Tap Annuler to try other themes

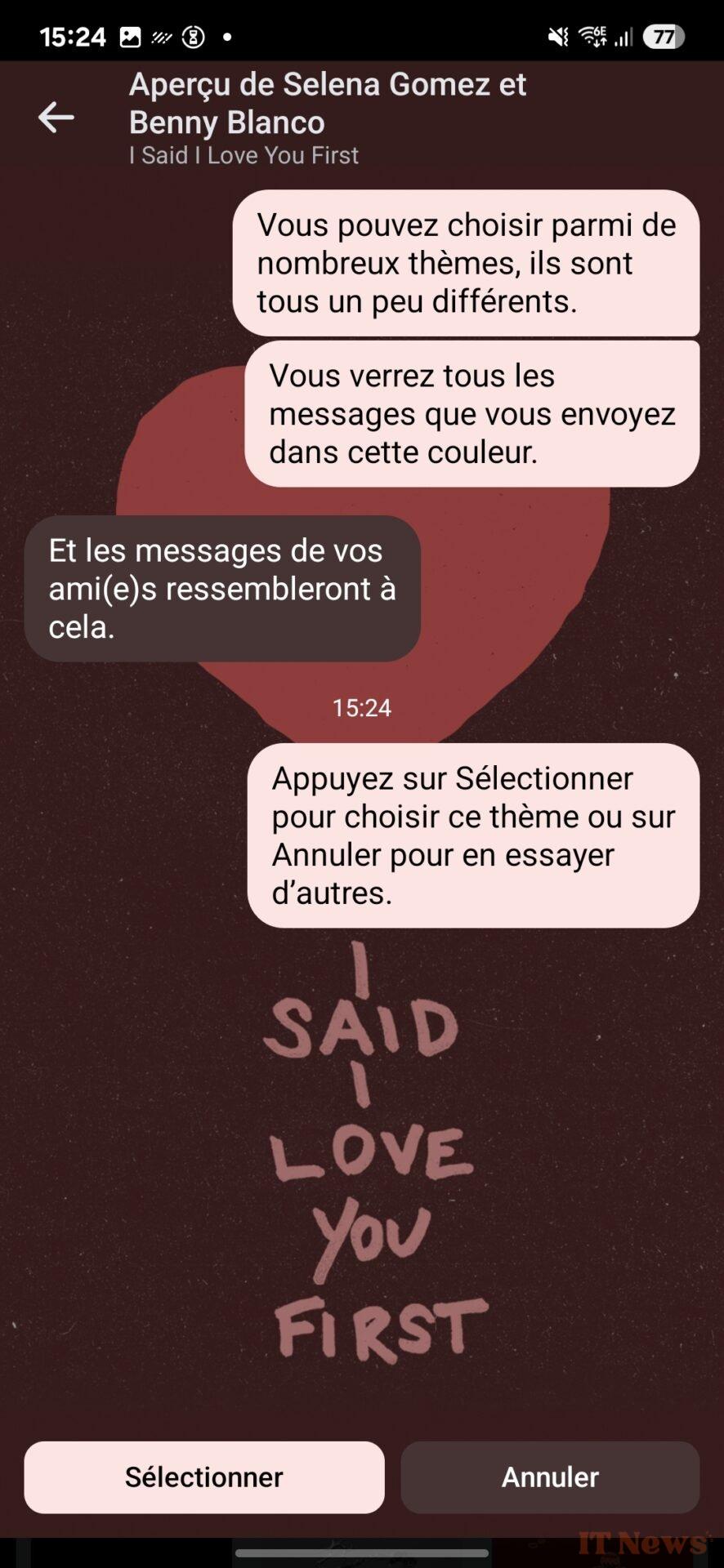pyautogui.click(x=550, y=1477)
